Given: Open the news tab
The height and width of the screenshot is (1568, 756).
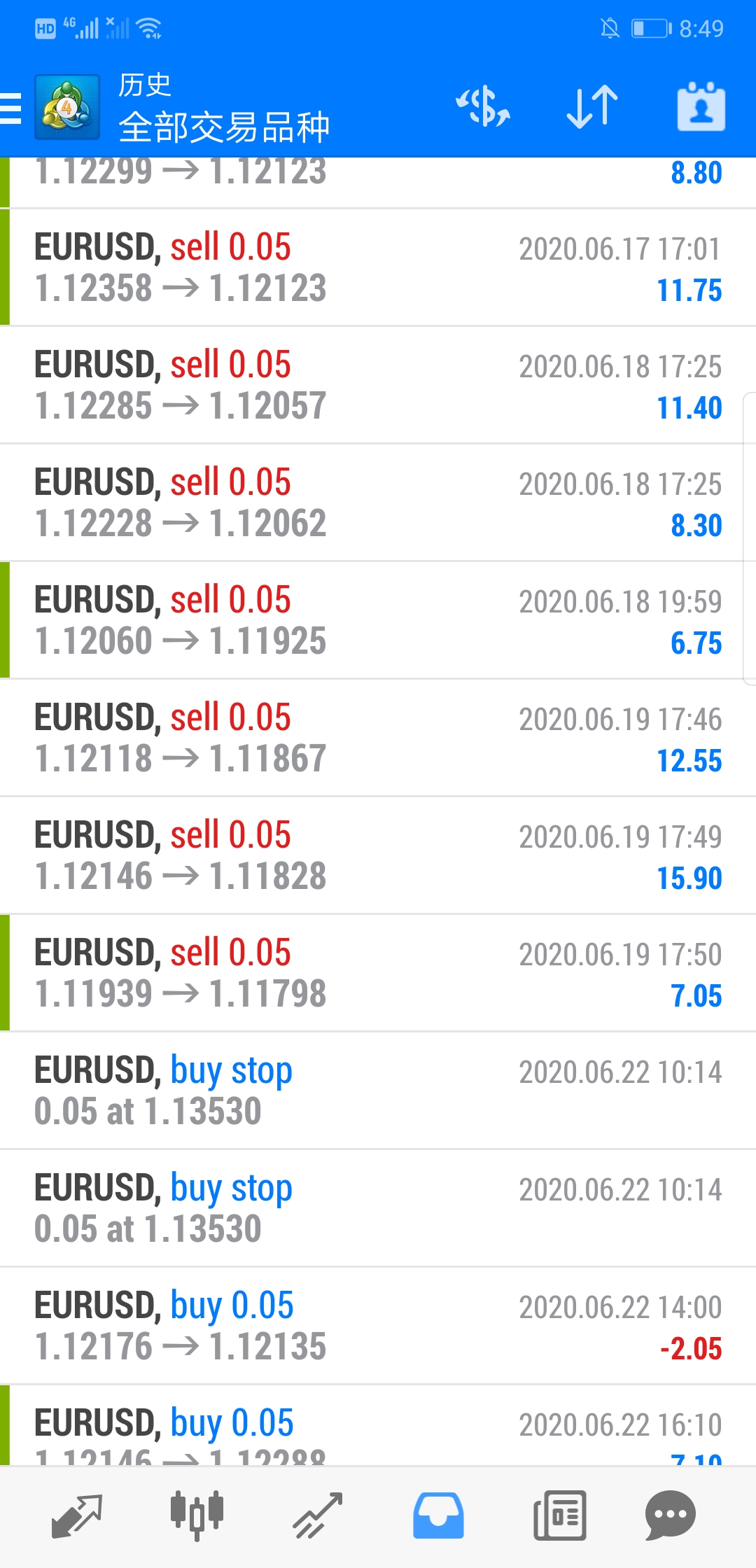Looking at the screenshot, I should pyautogui.click(x=560, y=1515).
